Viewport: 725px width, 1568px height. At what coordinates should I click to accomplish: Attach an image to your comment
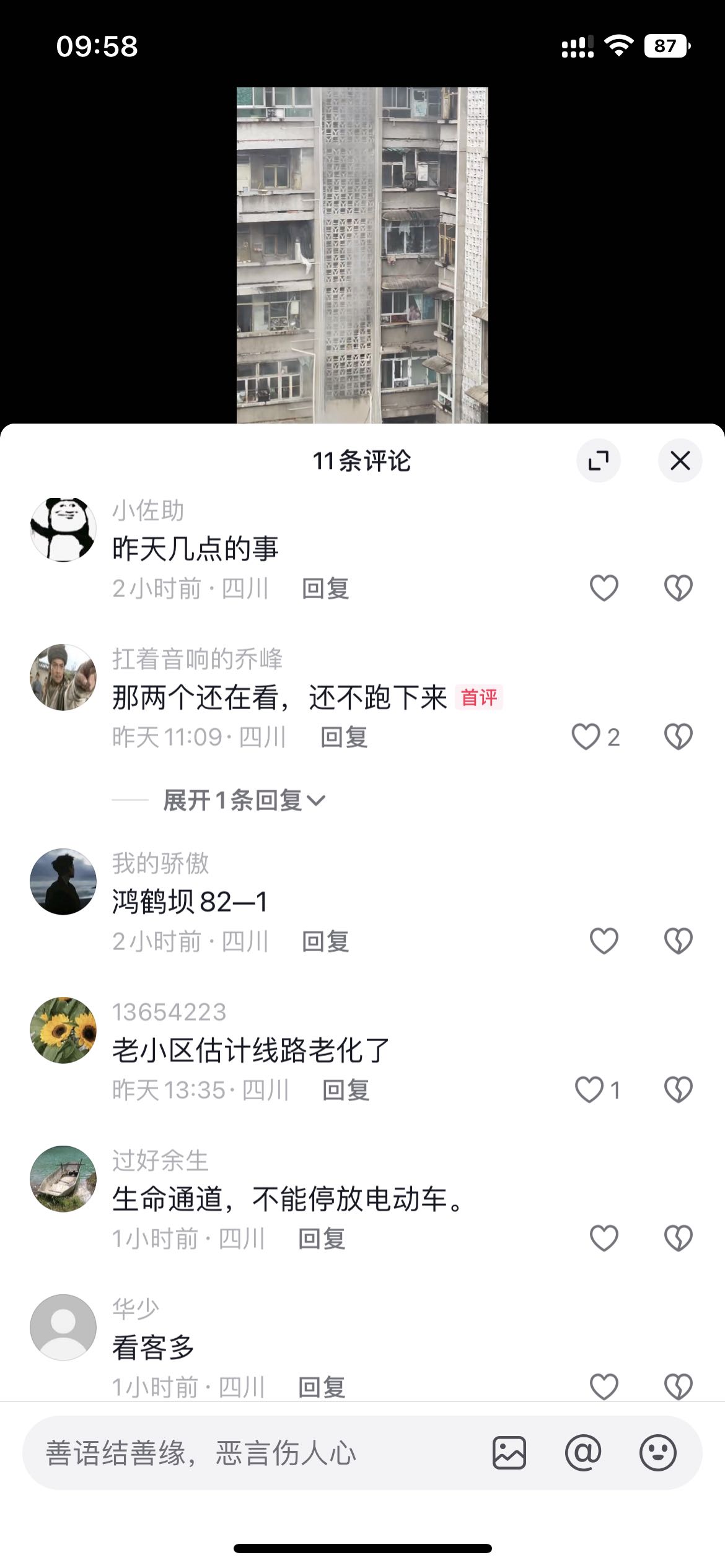coord(509,1453)
